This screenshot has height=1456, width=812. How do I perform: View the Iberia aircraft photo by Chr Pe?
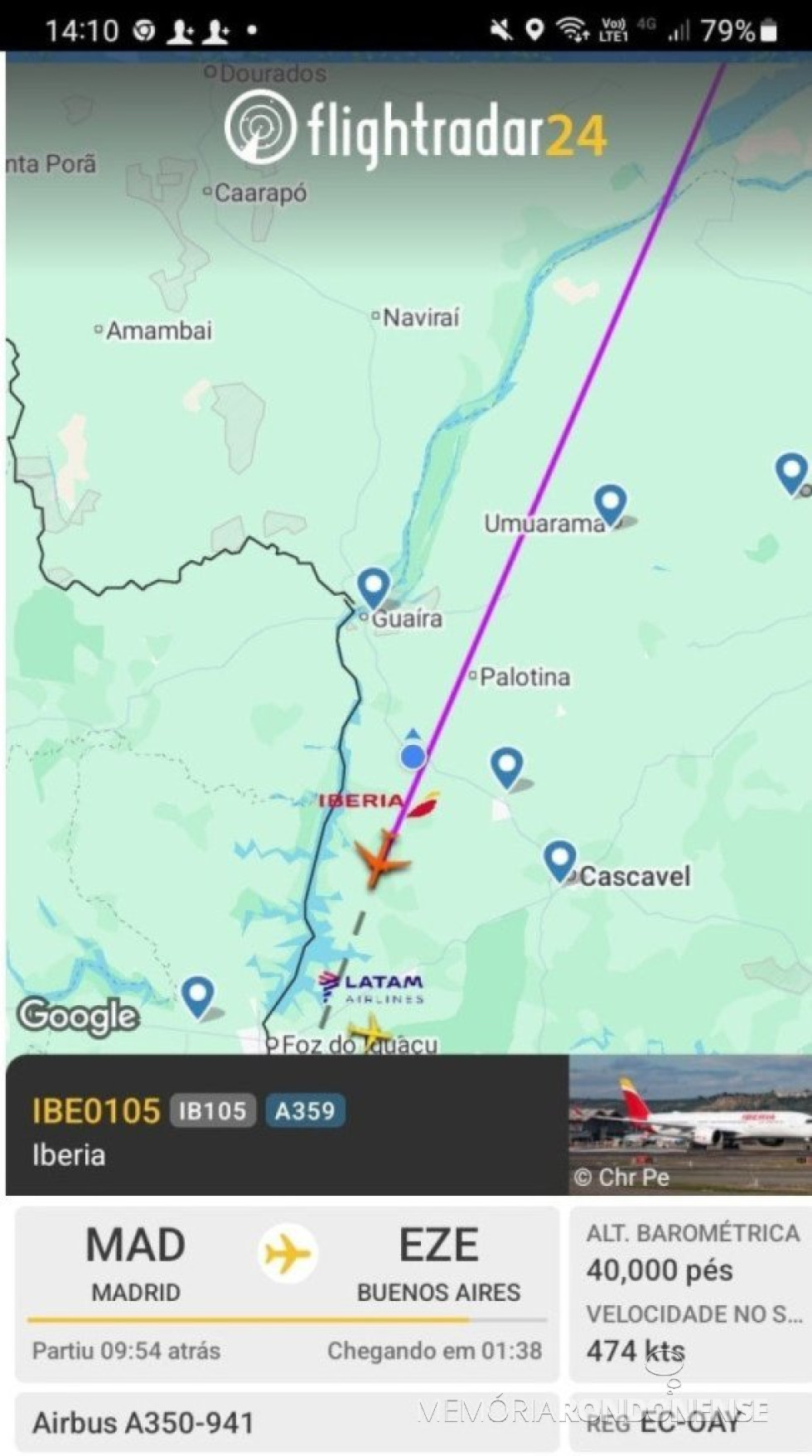(689, 1124)
